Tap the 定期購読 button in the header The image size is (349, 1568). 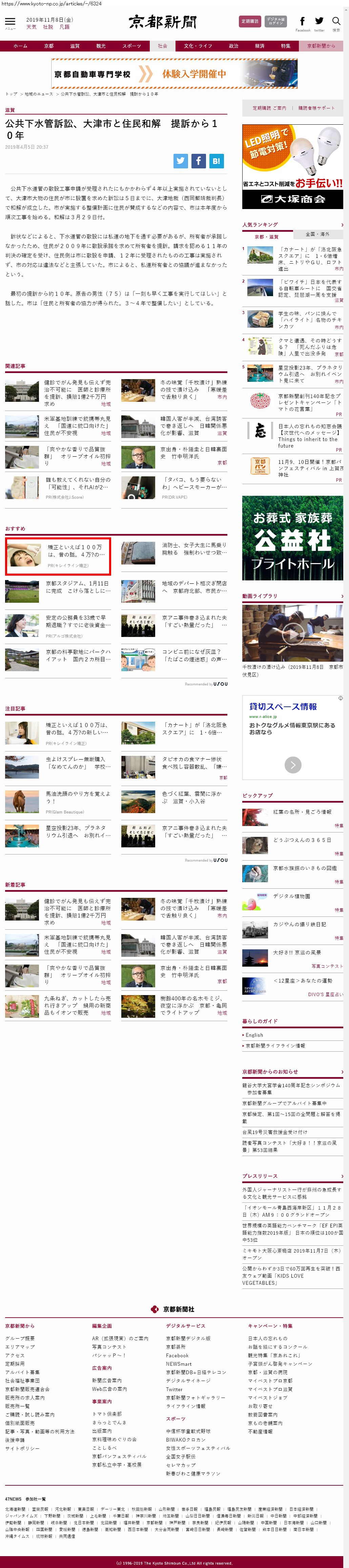pos(249,21)
